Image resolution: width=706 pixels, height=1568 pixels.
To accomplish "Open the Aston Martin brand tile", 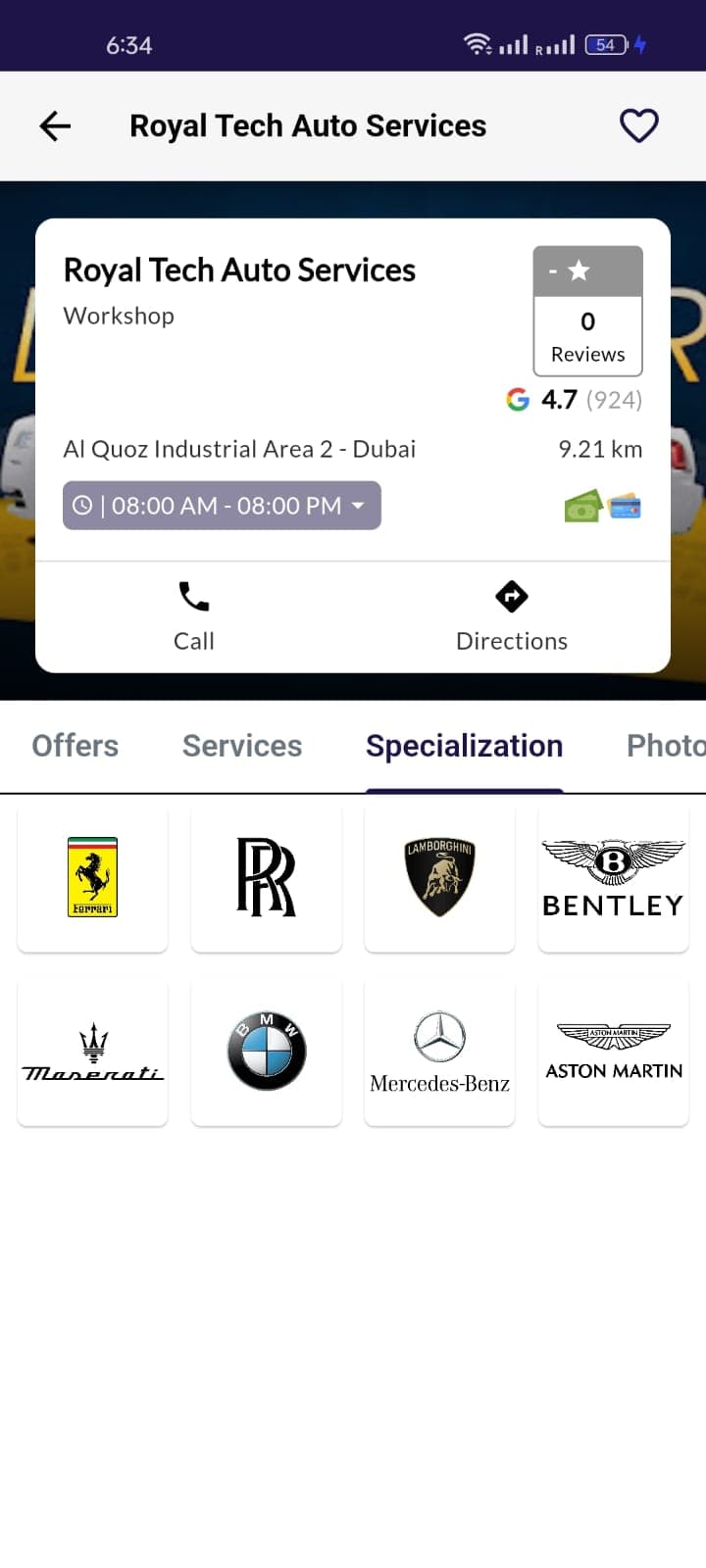I will pos(613,1052).
